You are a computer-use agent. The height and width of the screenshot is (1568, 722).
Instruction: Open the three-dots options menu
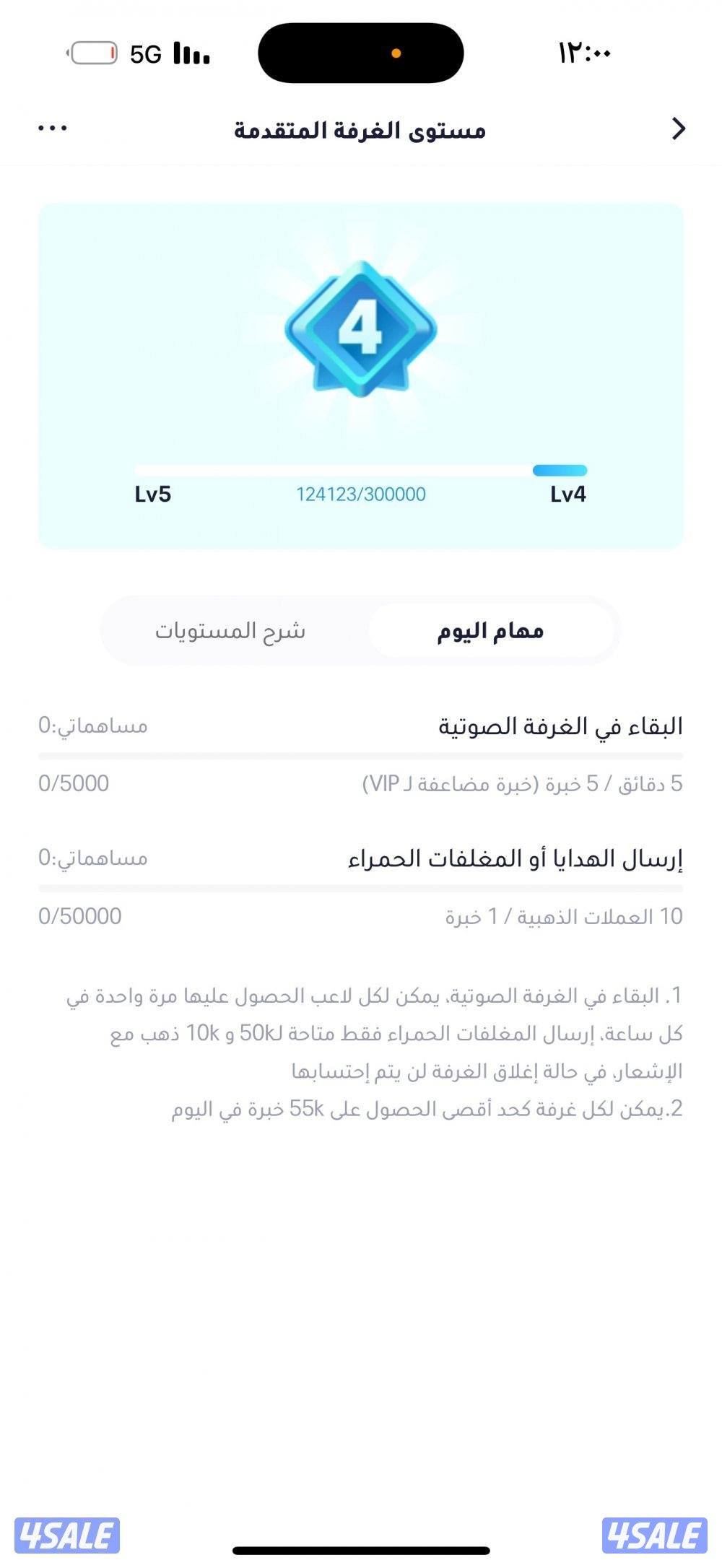coord(51,130)
